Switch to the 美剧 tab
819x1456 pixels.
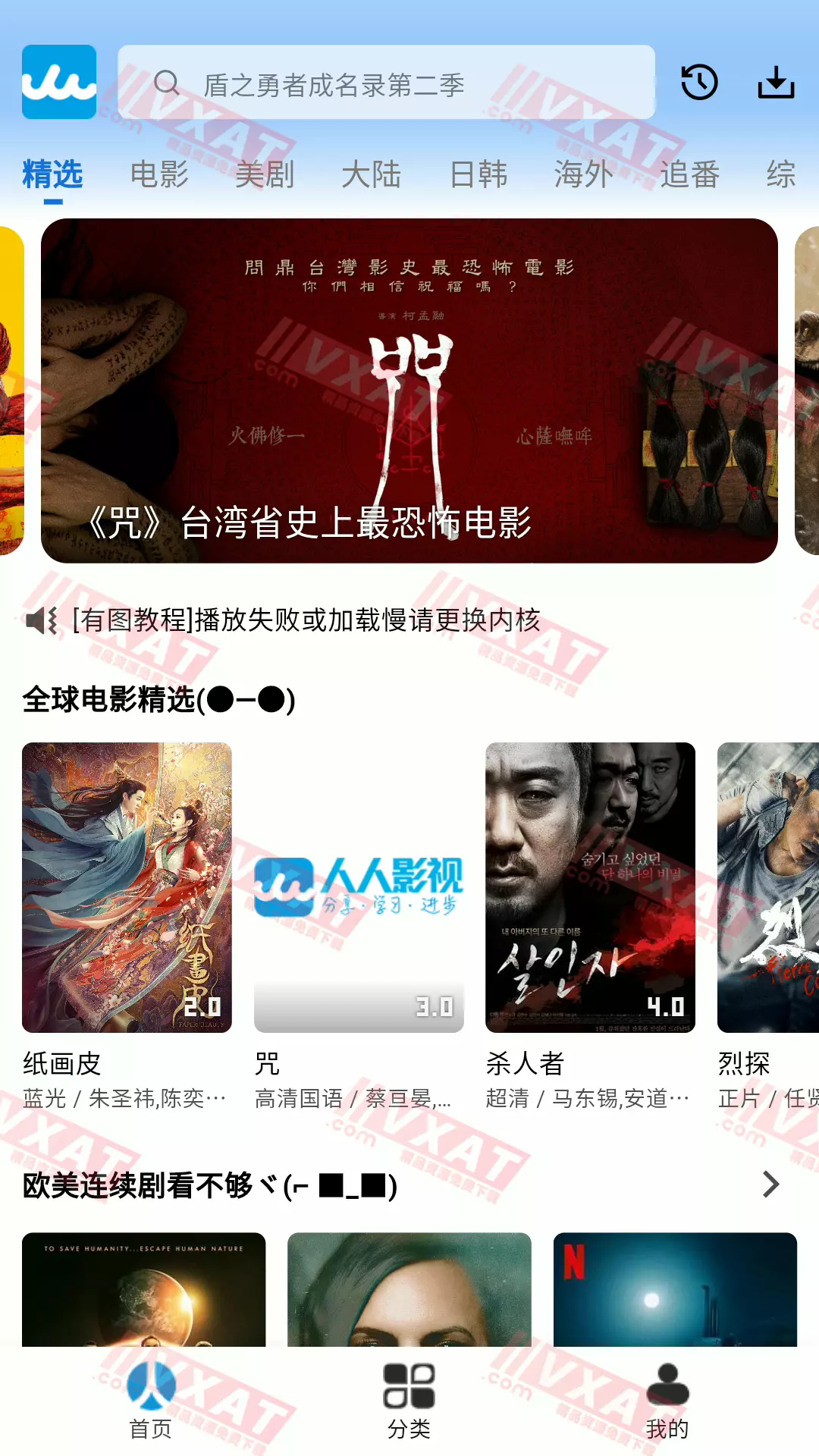(265, 174)
